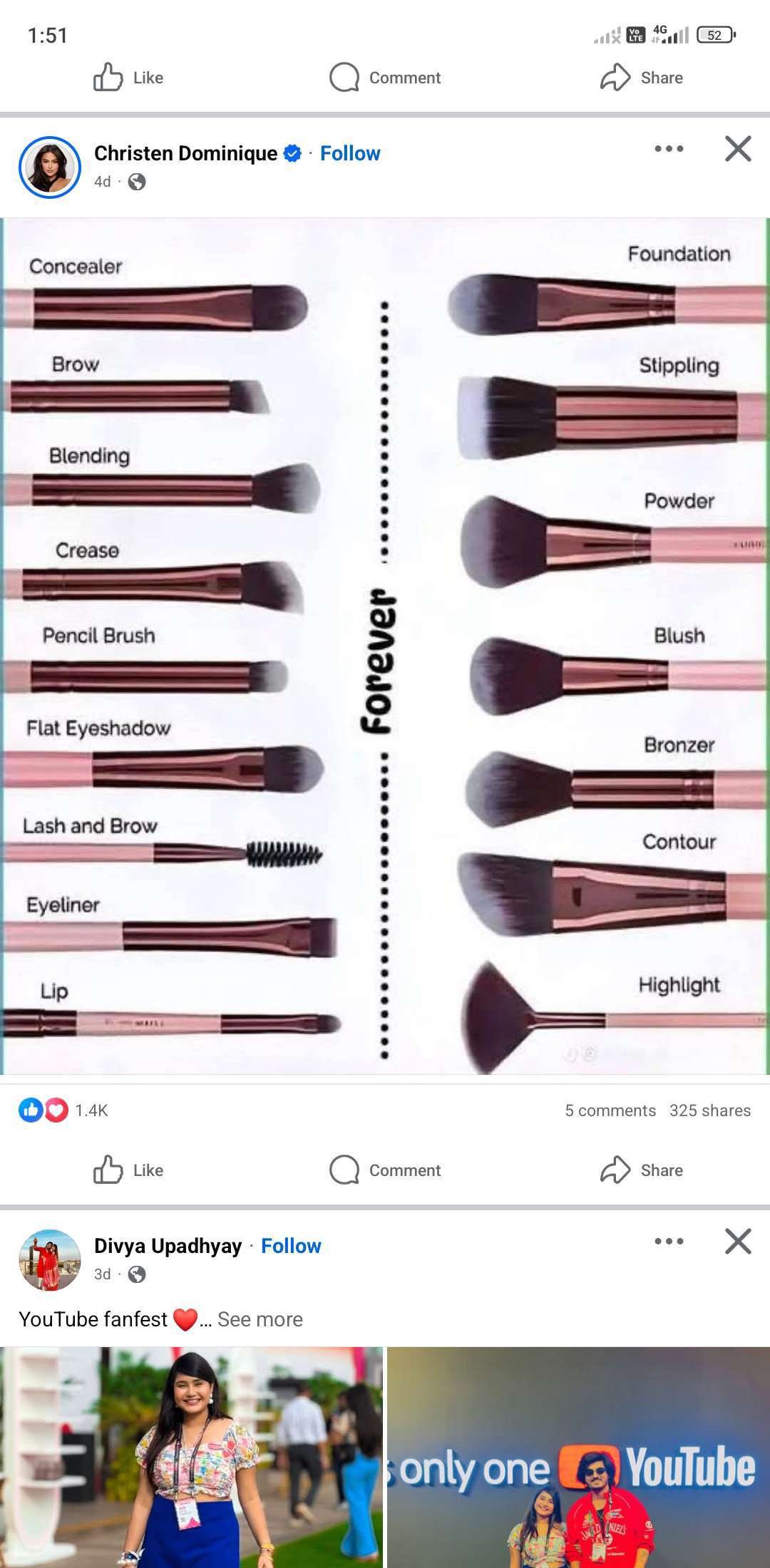Like Christen Dominique's brushes post
This screenshot has height=1568, width=770.
coord(128,1170)
